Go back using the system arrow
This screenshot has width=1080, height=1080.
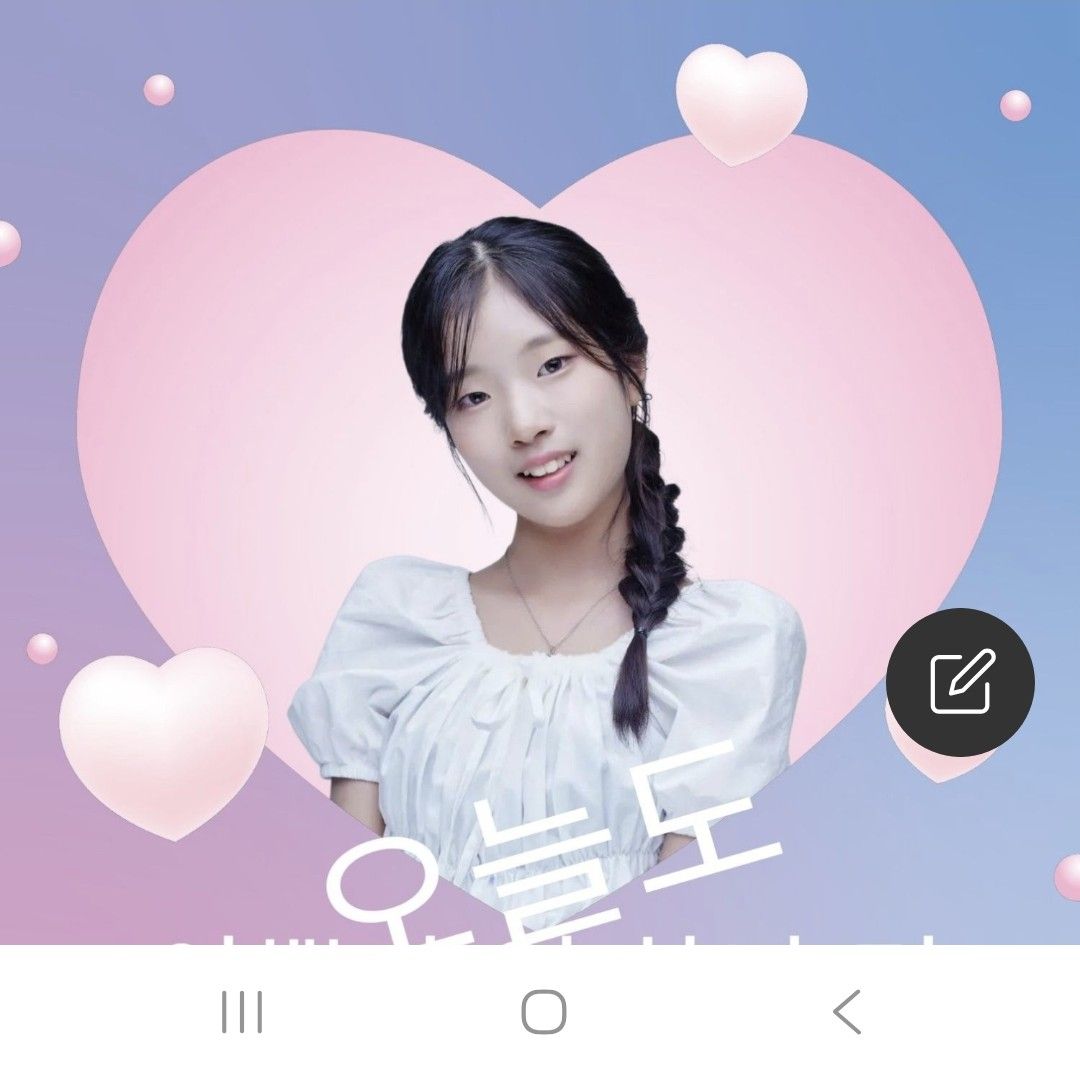(x=846, y=1012)
